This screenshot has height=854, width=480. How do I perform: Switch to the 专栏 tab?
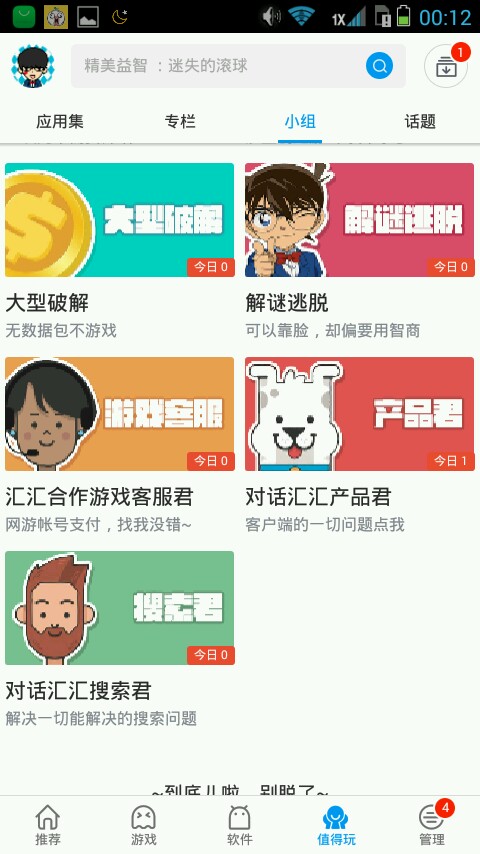tap(180, 121)
